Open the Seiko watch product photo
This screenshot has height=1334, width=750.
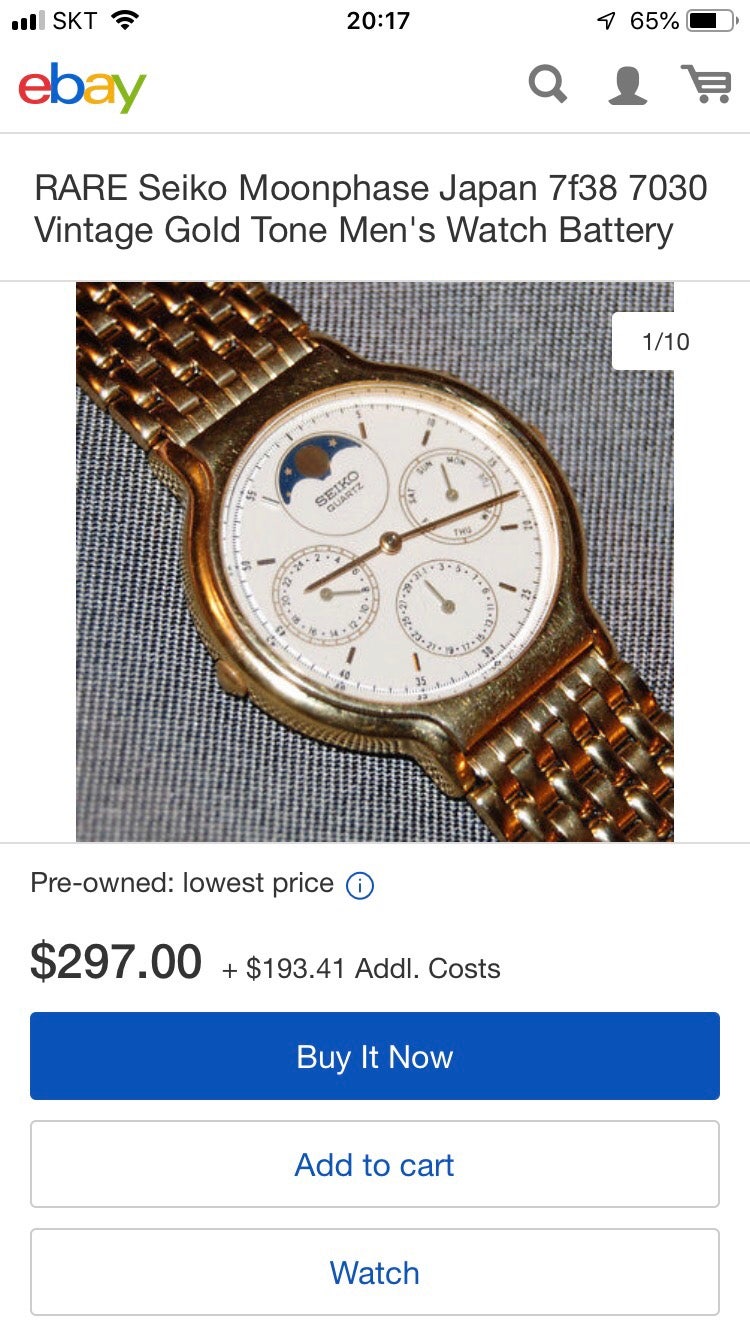tap(375, 562)
